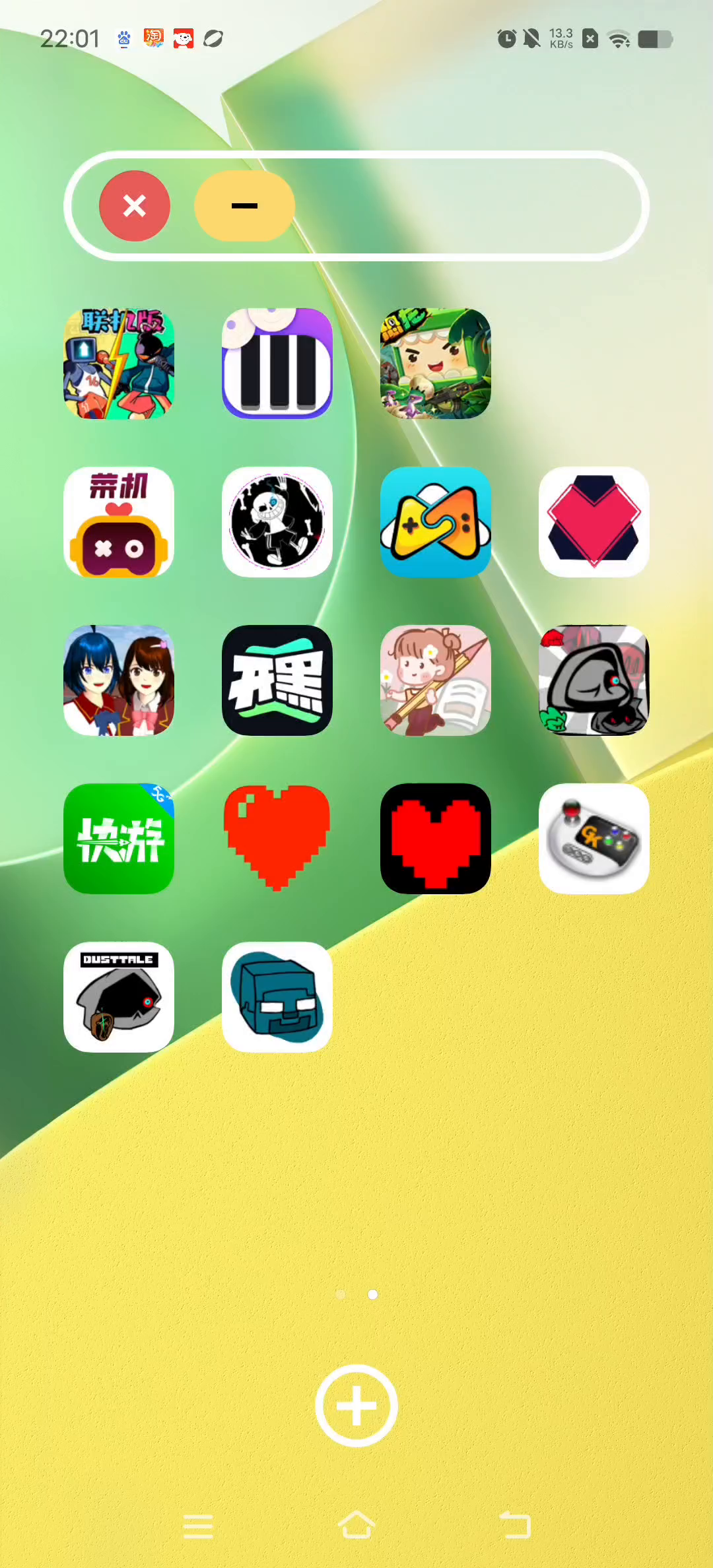
Task: Open the Mini World blocky game app
Action: click(436, 364)
